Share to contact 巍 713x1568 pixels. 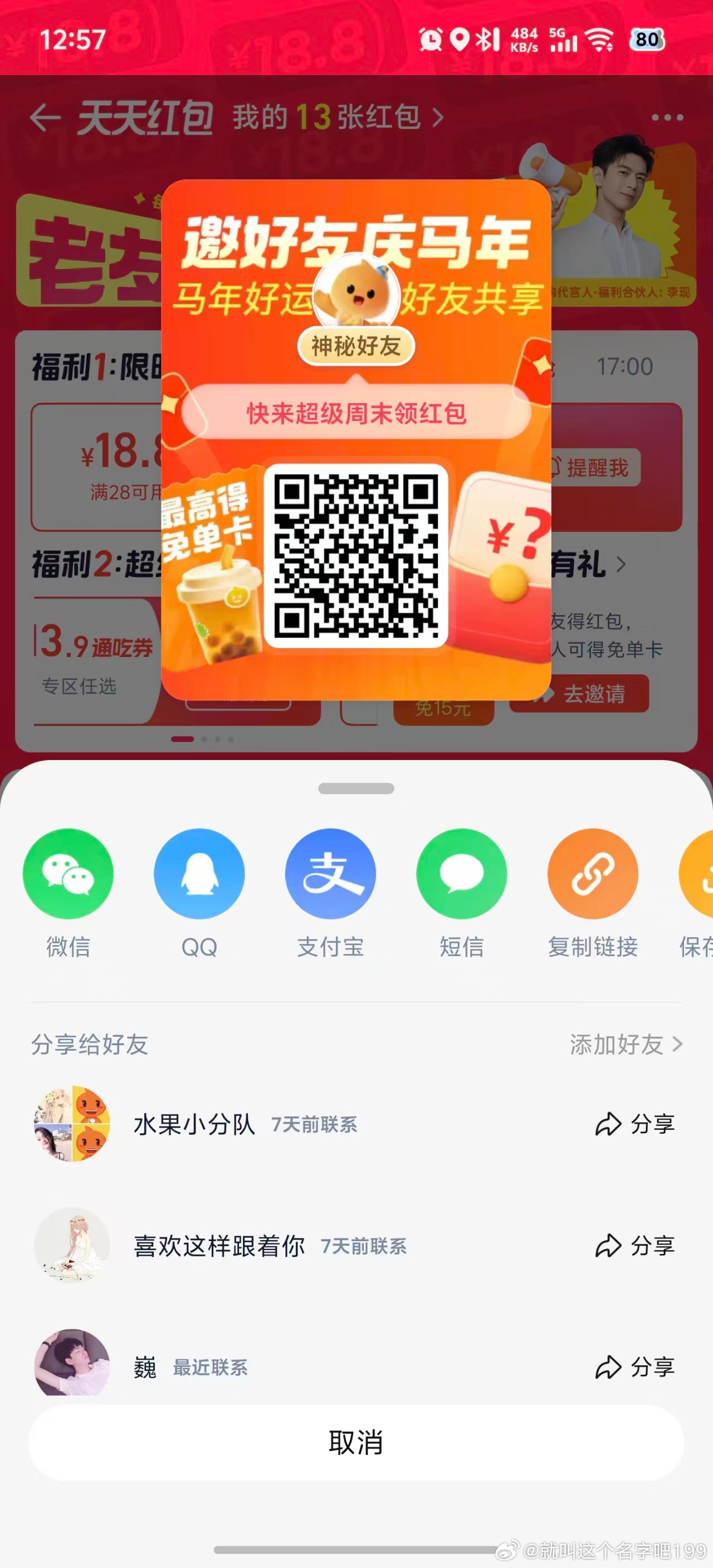(x=634, y=1367)
